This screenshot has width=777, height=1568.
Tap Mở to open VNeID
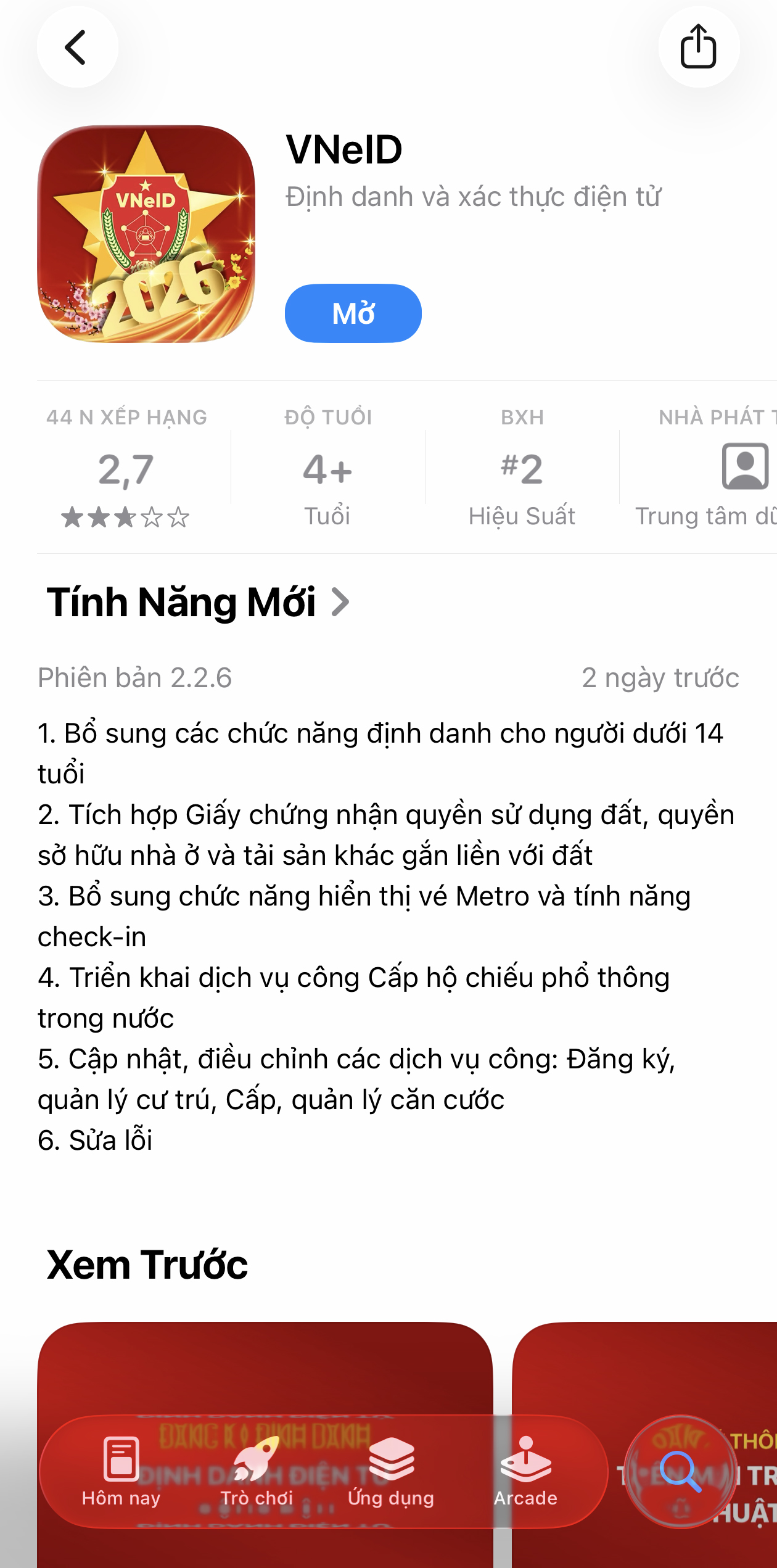tap(354, 313)
